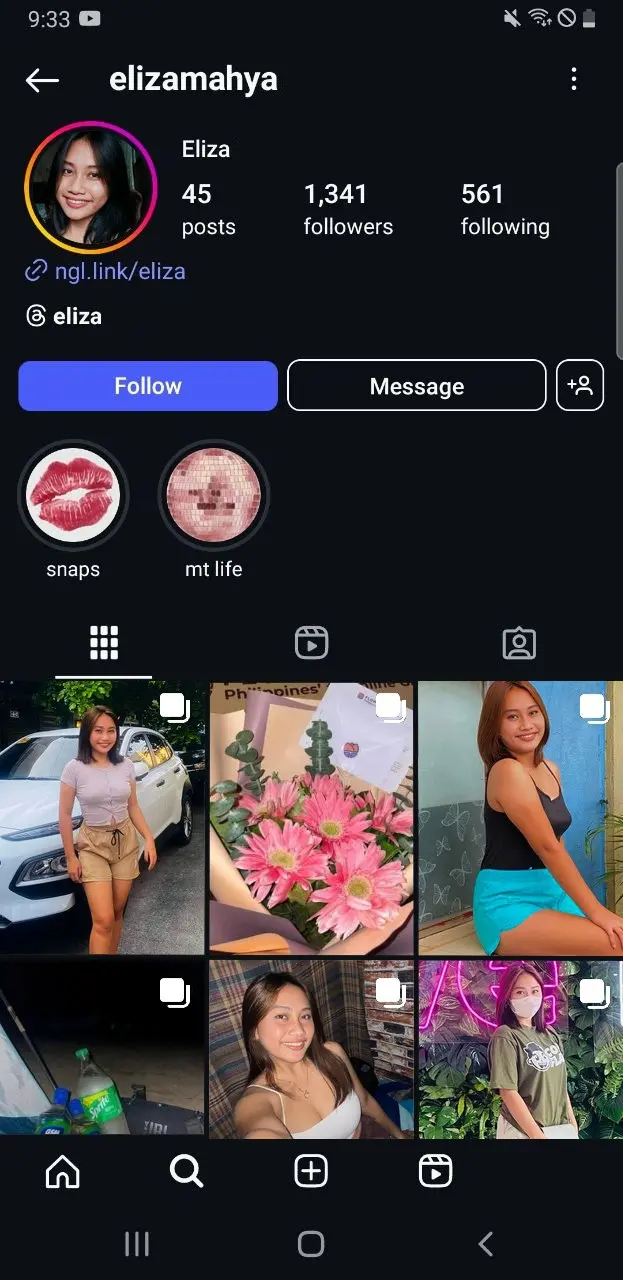Switch to the tagged photos tab

pyautogui.click(x=519, y=643)
